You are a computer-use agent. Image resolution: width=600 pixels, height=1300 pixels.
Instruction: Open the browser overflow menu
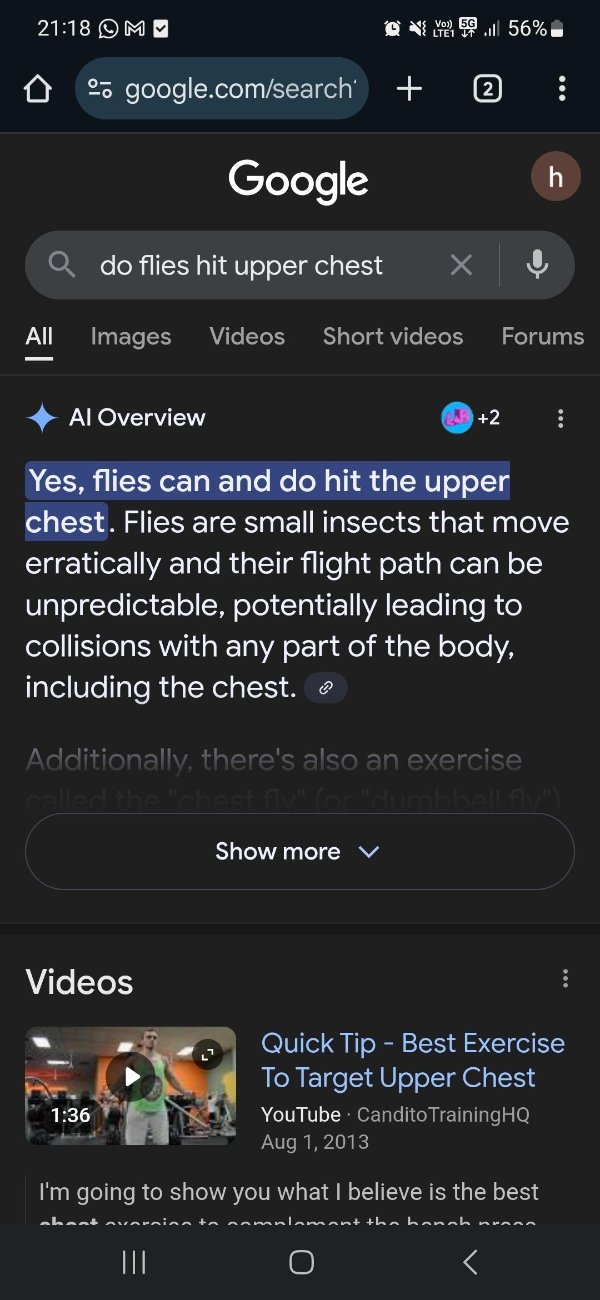click(561, 89)
